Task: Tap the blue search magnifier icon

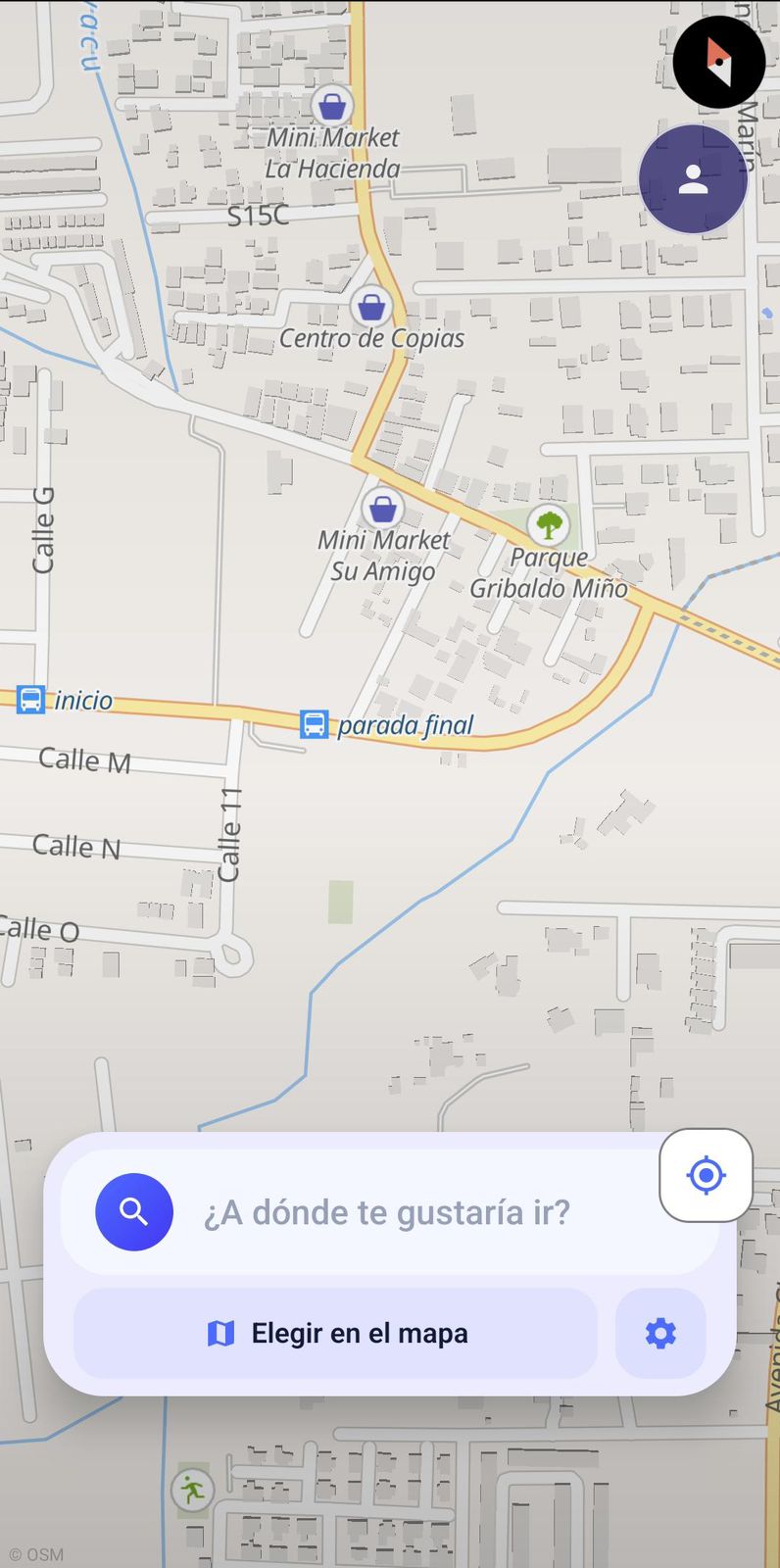Action: (134, 1211)
